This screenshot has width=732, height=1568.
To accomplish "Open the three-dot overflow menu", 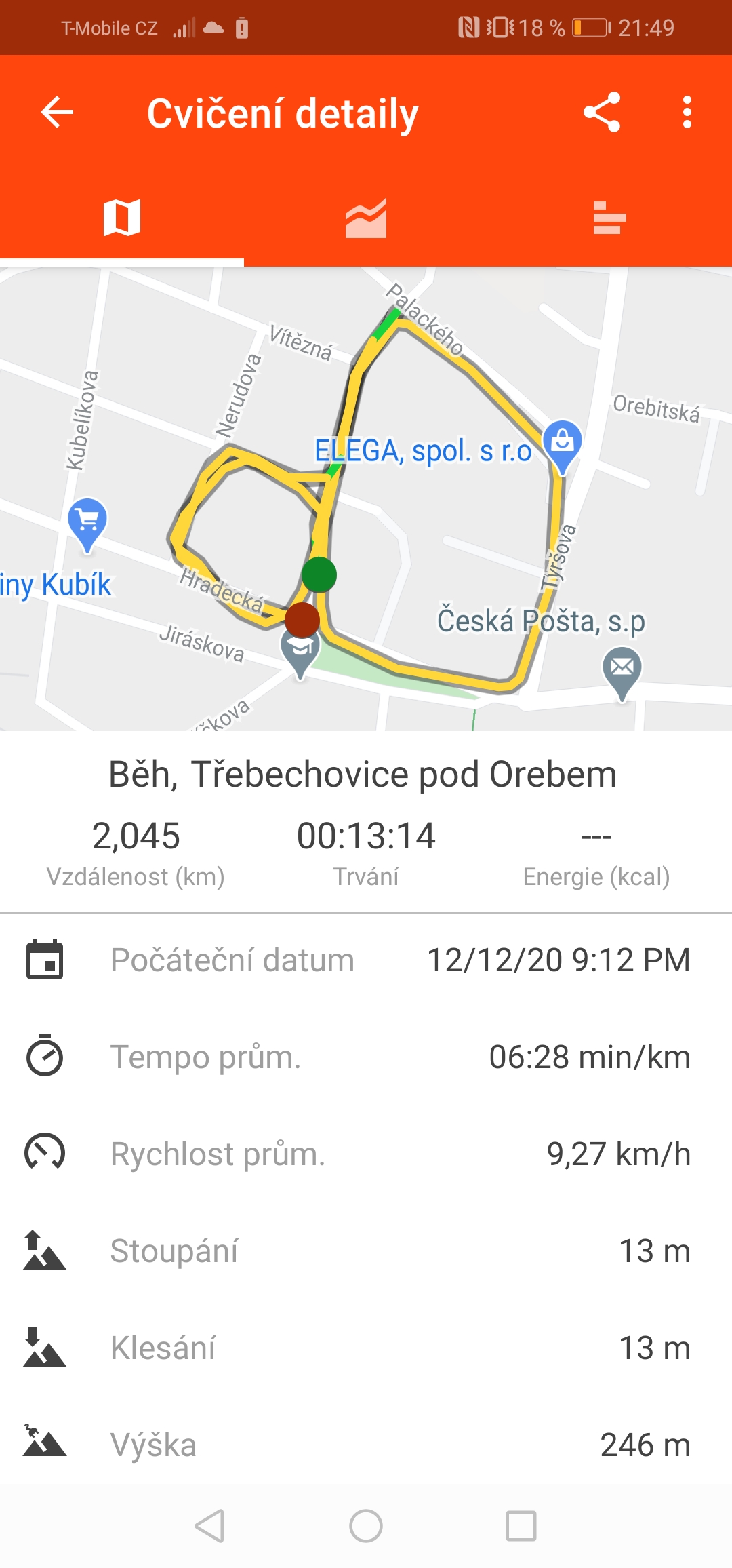I will pos(687,112).
